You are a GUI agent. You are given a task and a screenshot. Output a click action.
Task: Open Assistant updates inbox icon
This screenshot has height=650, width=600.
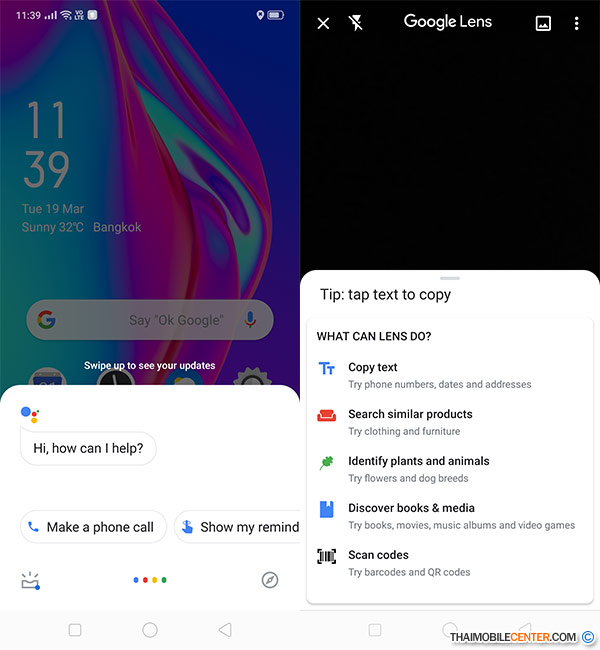pyautogui.click(x=30, y=580)
